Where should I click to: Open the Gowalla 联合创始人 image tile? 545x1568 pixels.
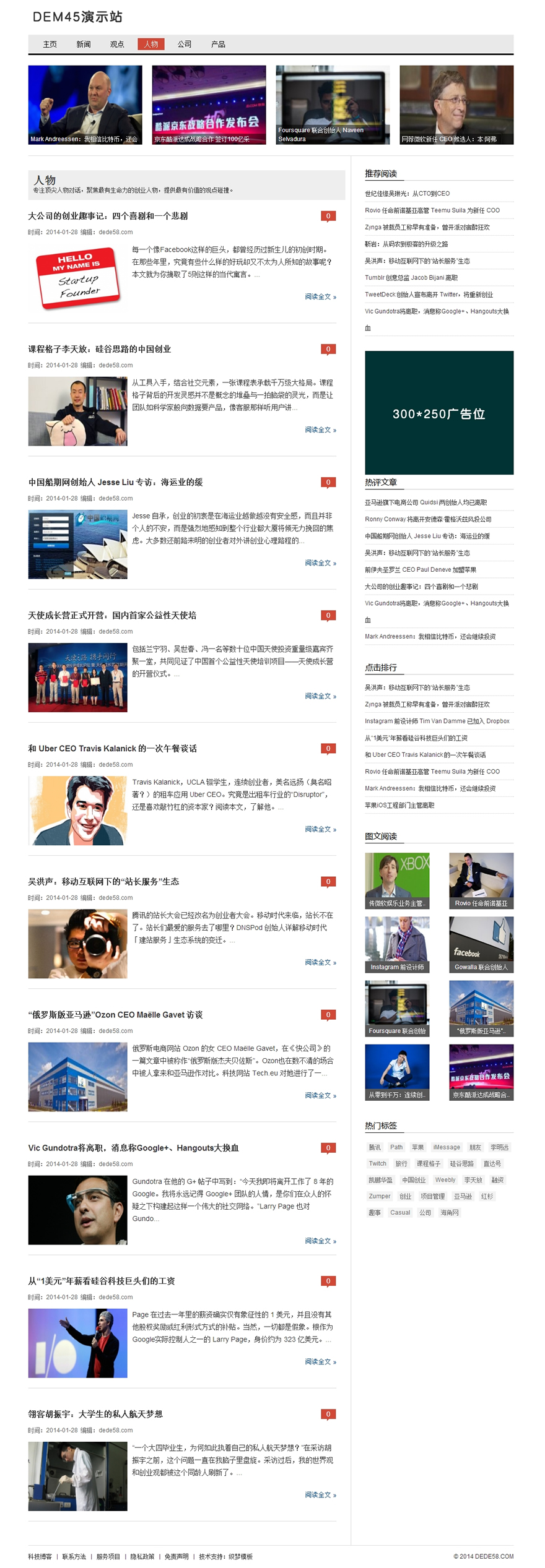(481, 944)
